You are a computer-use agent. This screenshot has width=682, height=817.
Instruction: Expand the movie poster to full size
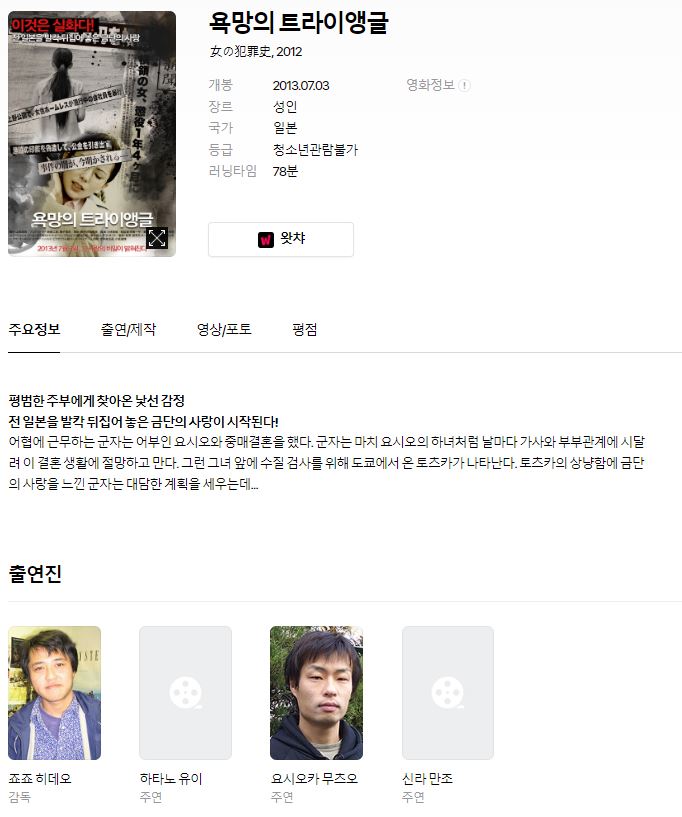157,238
